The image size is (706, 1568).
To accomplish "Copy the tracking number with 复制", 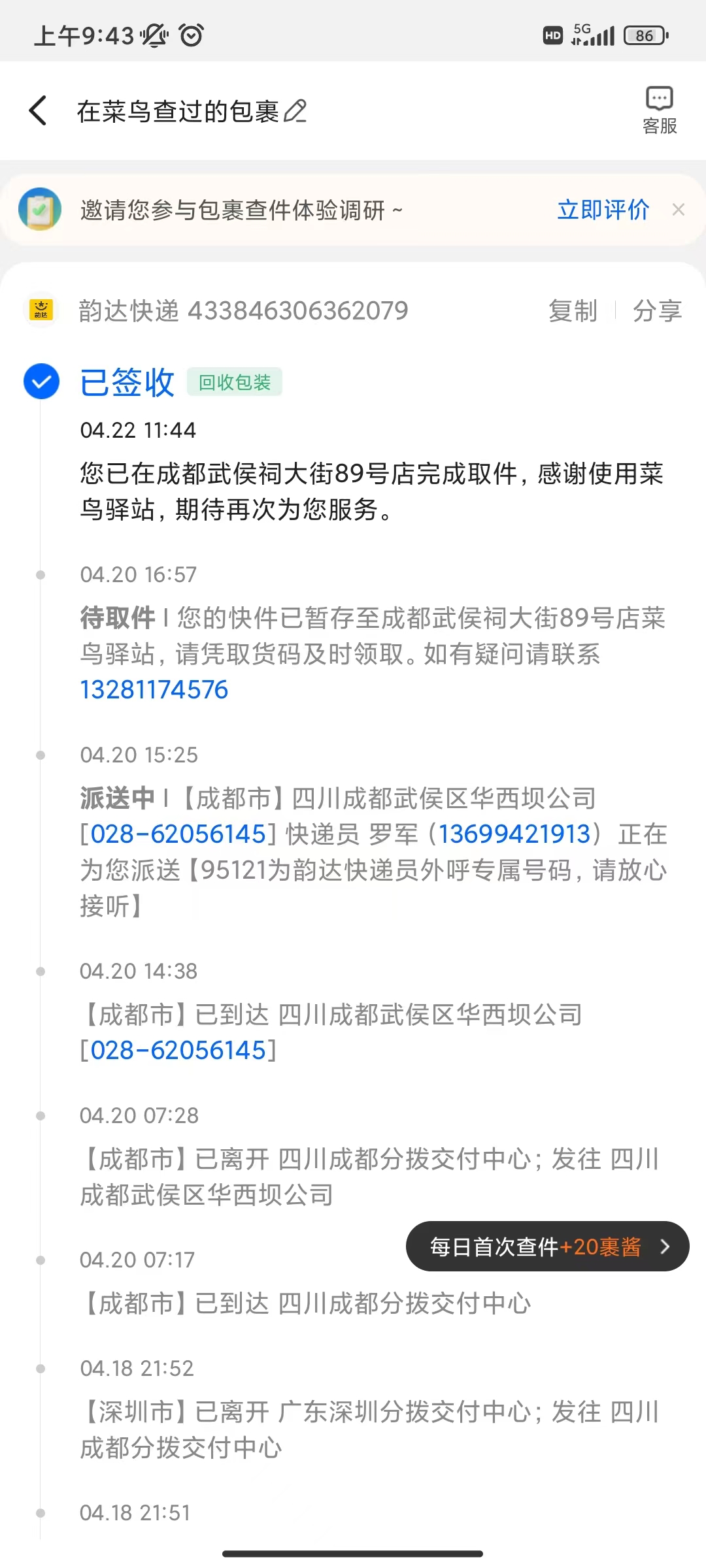I will (573, 310).
